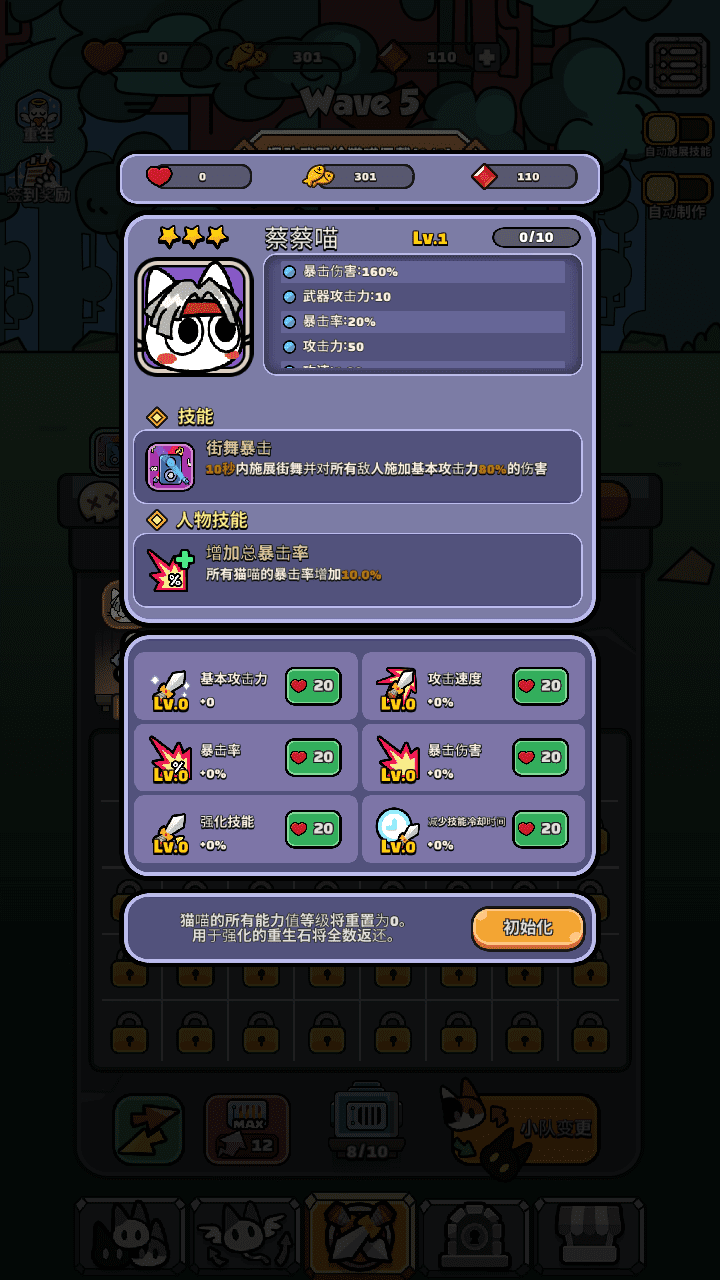Upgrade 攻击速度 for 20 hearts
The width and height of the screenshot is (720, 1280).
(540, 686)
